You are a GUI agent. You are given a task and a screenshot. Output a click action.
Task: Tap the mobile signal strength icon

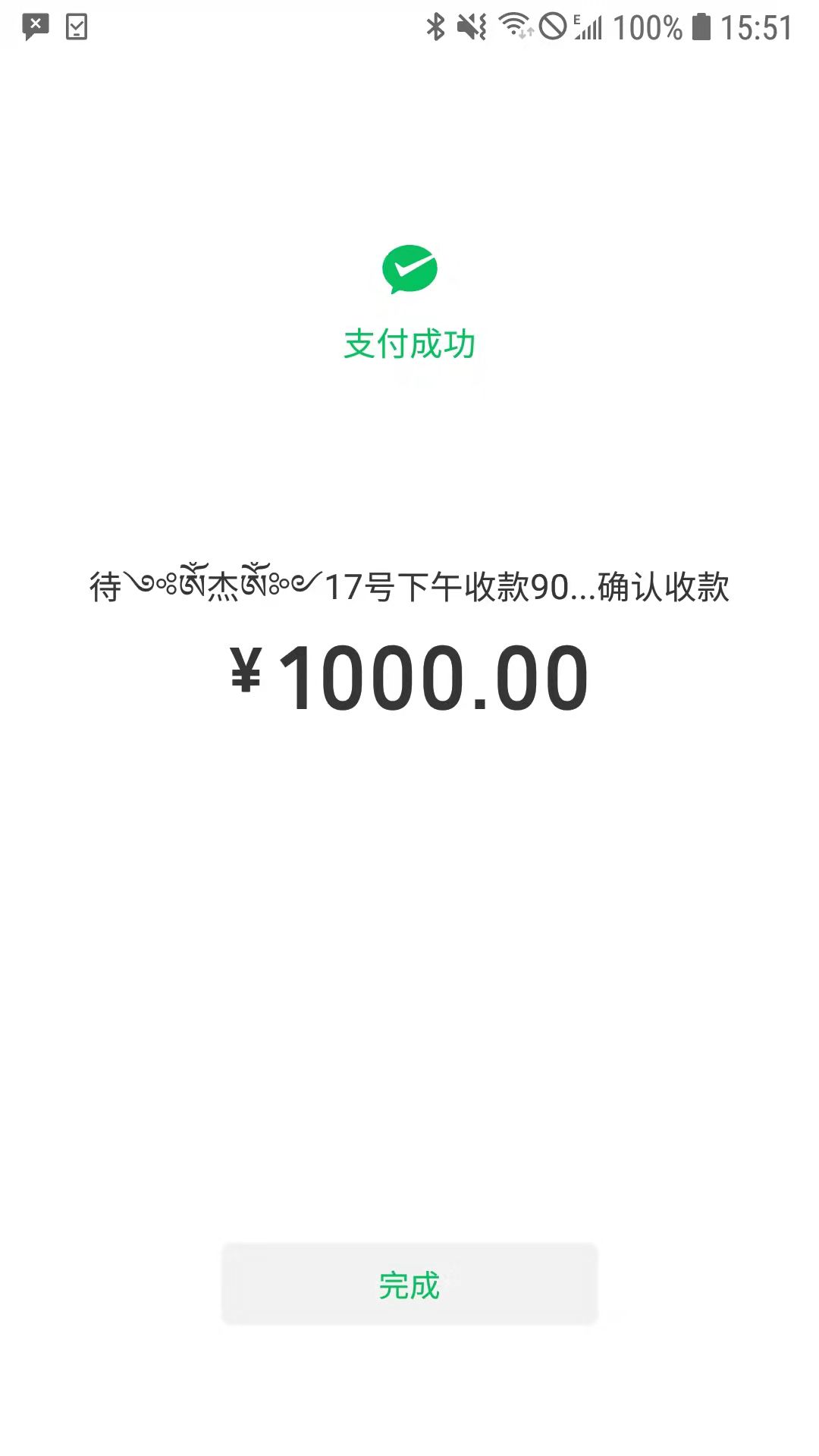point(588,25)
